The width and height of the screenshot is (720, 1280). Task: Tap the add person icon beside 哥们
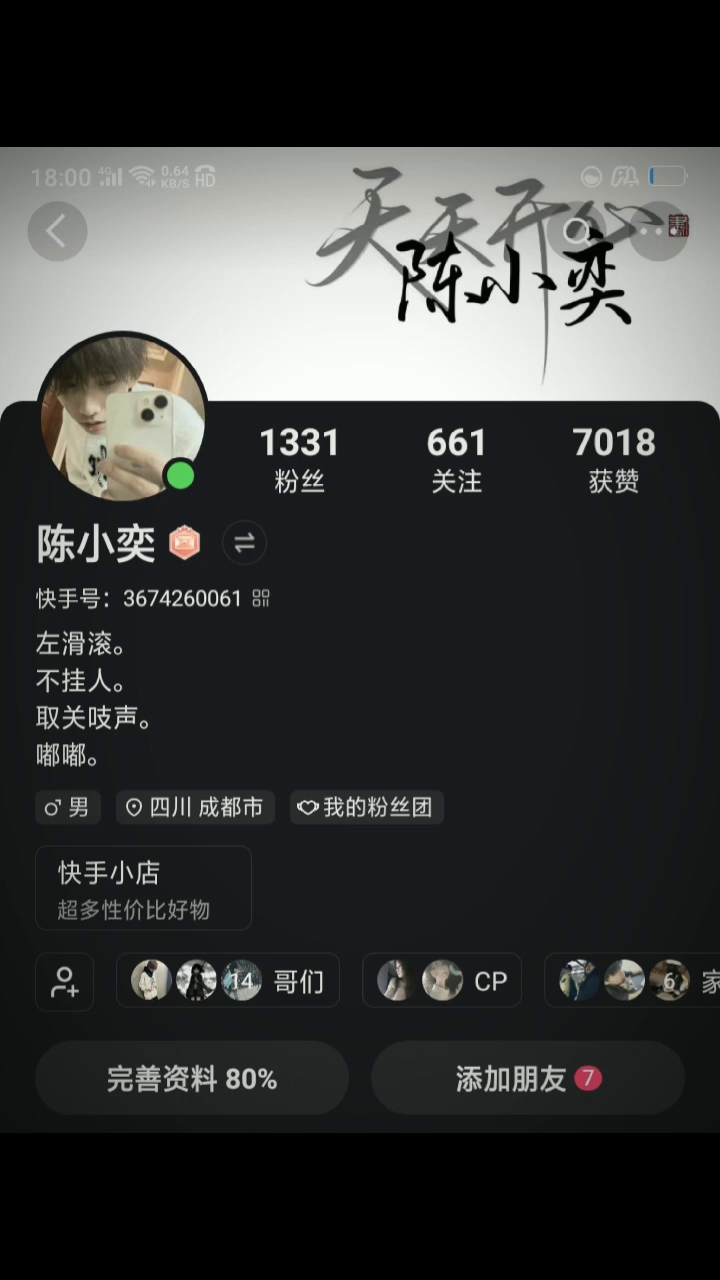point(65,981)
